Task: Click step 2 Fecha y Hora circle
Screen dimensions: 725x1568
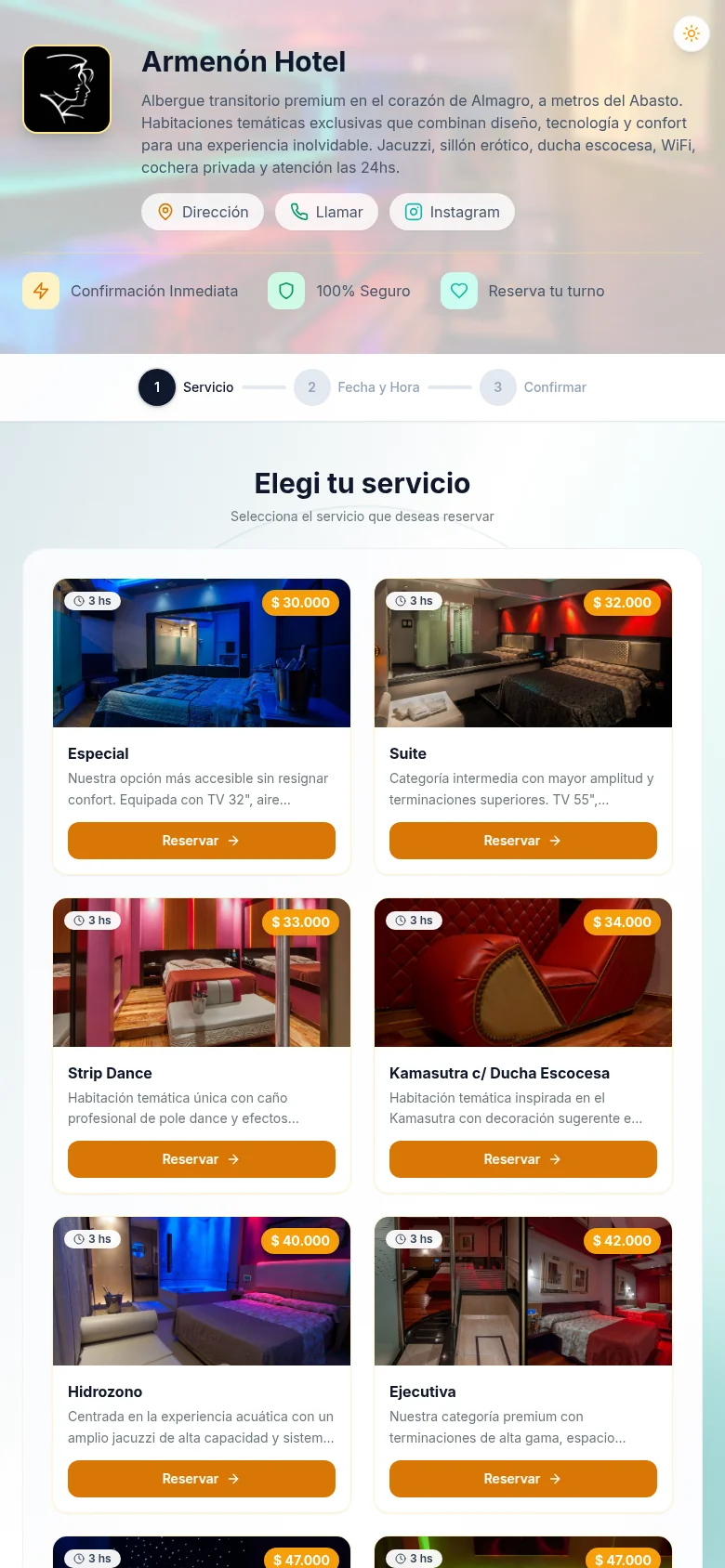Action: (312, 387)
